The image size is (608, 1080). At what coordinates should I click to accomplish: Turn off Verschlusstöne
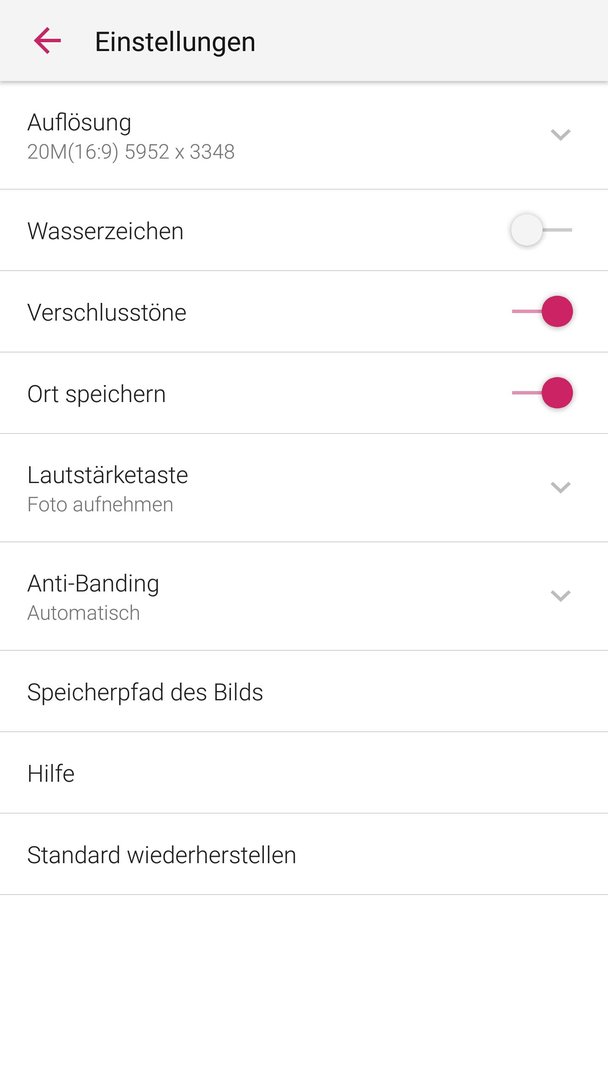(542, 311)
